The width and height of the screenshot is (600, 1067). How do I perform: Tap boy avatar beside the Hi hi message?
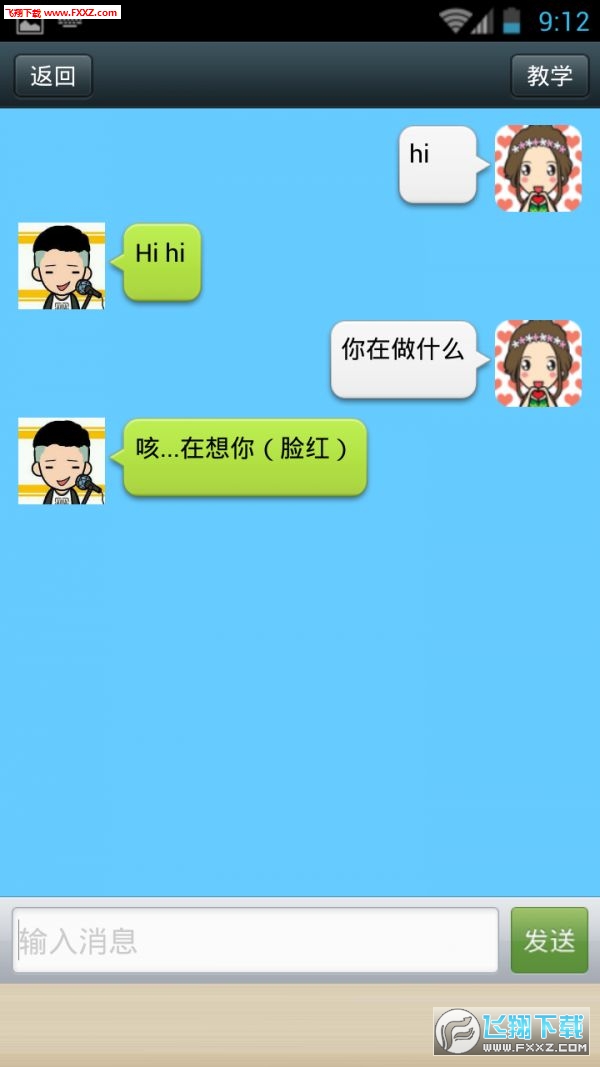click(62, 265)
